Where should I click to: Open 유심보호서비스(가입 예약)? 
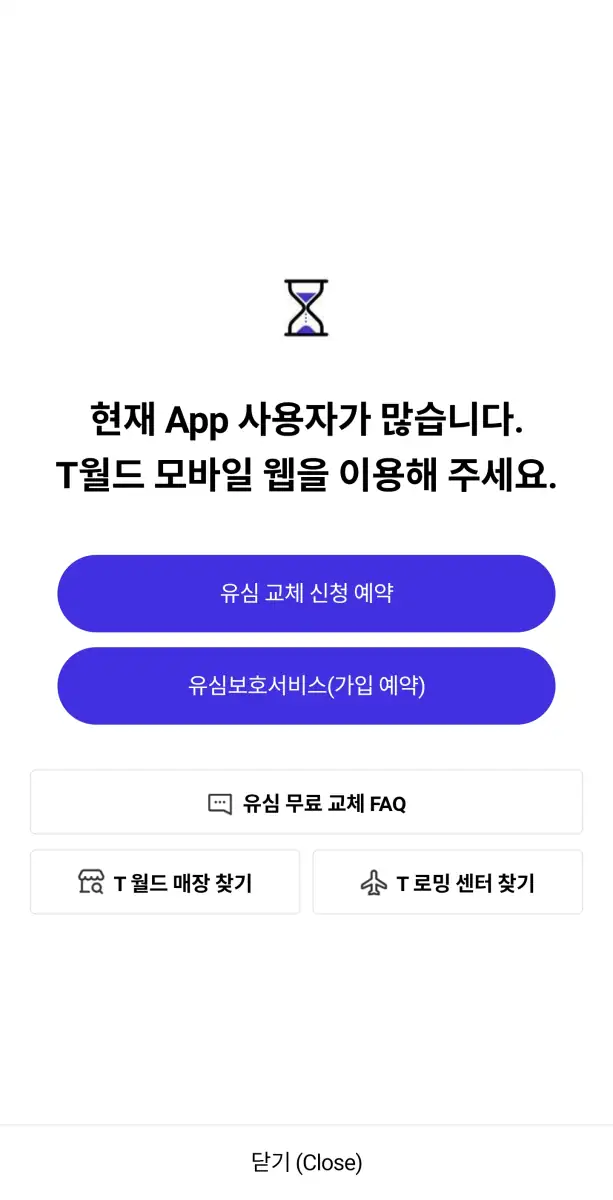coord(306,686)
